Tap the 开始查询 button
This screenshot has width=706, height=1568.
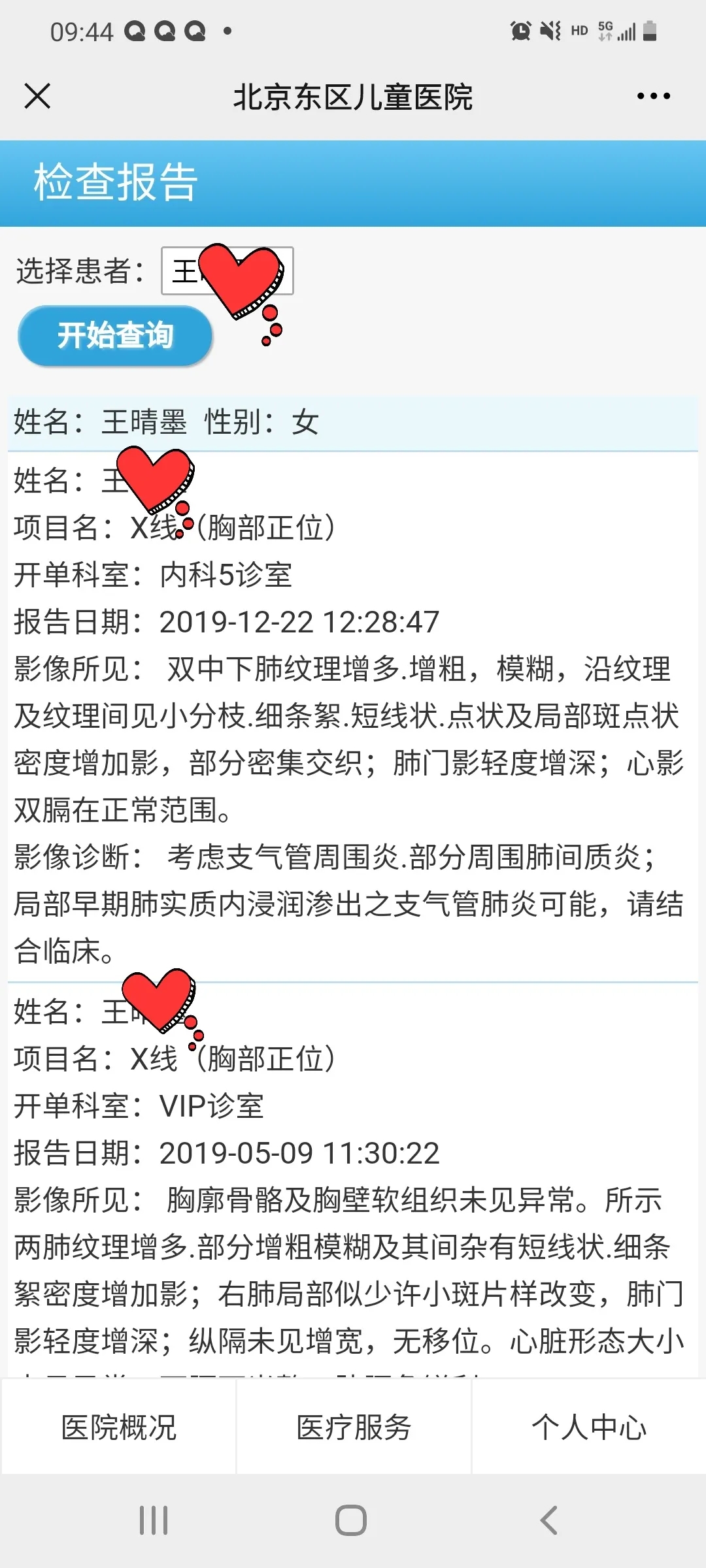coord(115,335)
